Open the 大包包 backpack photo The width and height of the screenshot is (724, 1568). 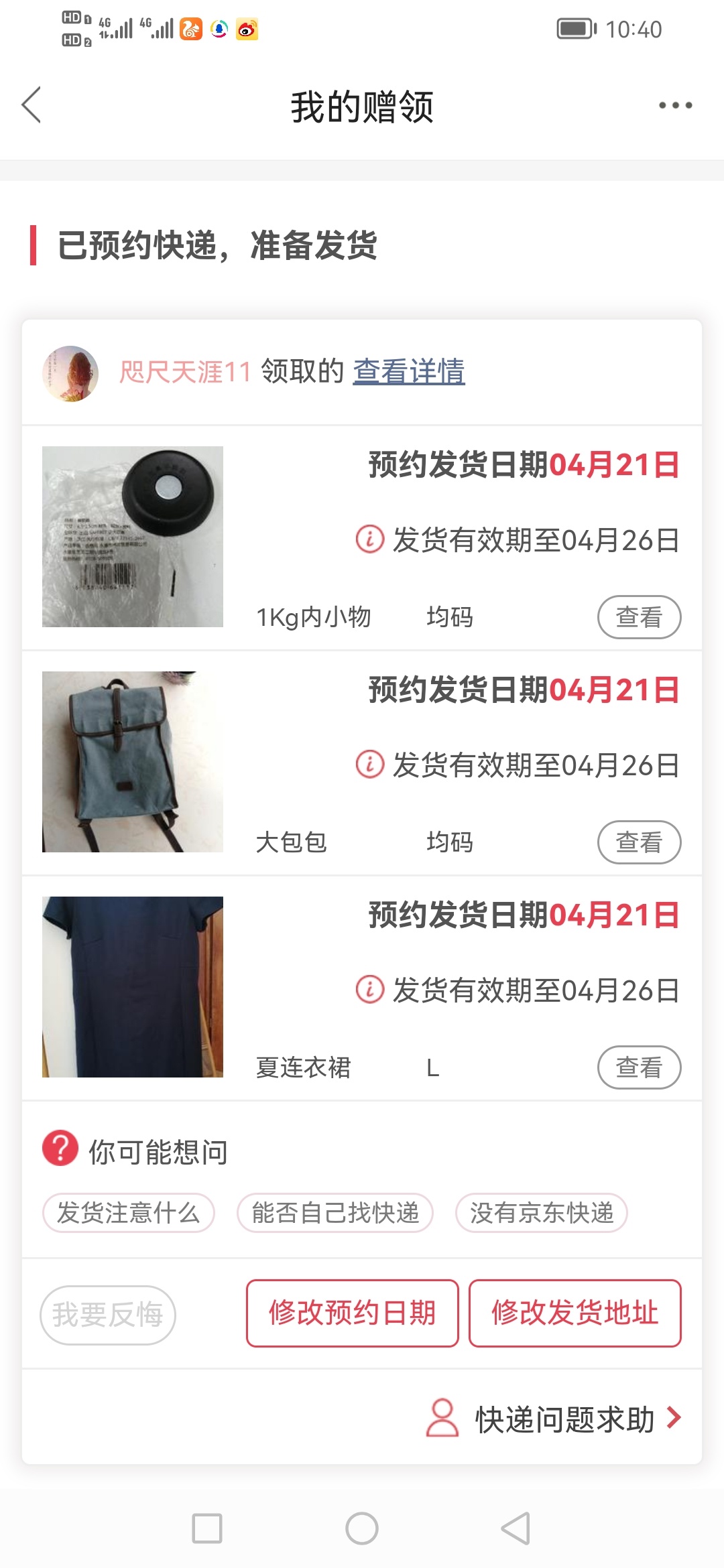(133, 762)
